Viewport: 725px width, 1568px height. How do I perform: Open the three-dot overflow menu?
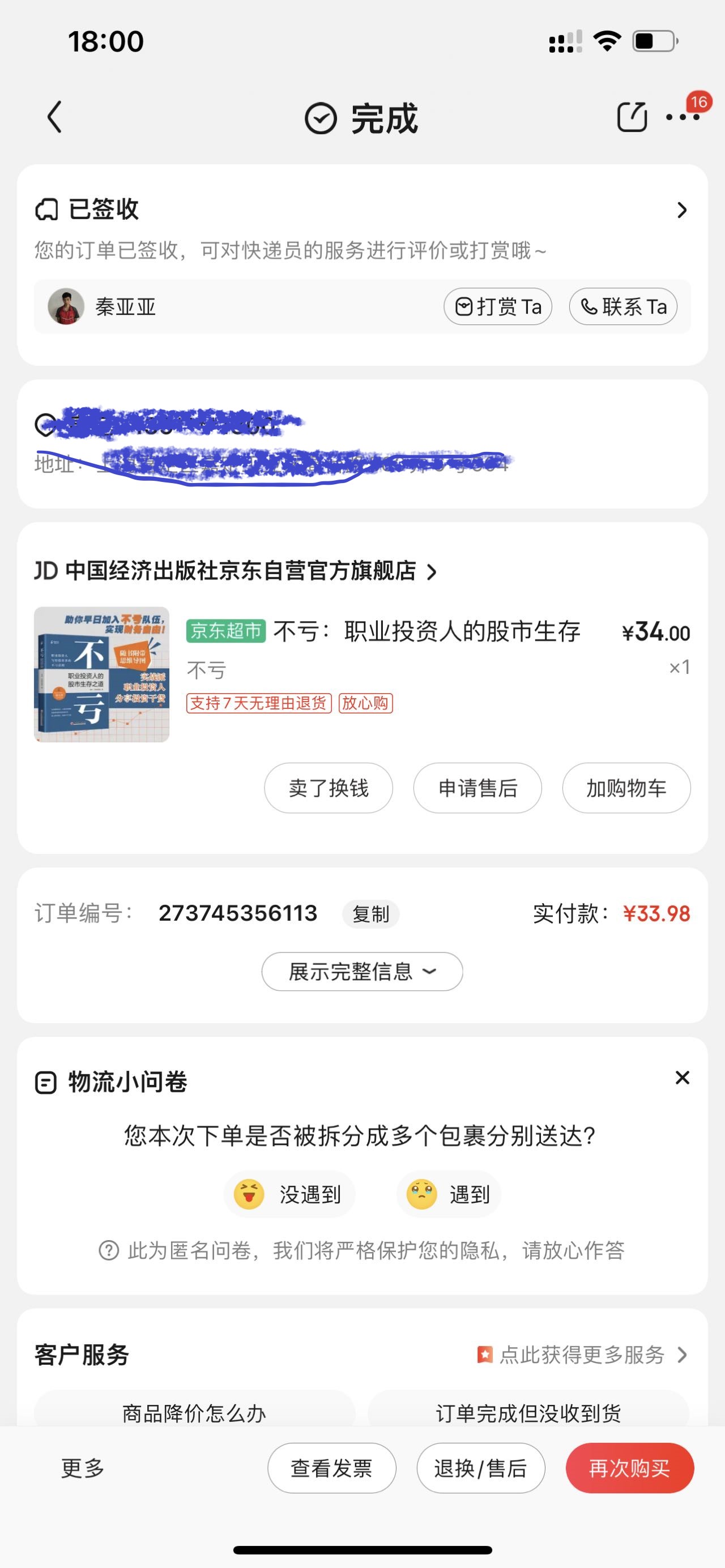pyautogui.click(x=683, y=117)
